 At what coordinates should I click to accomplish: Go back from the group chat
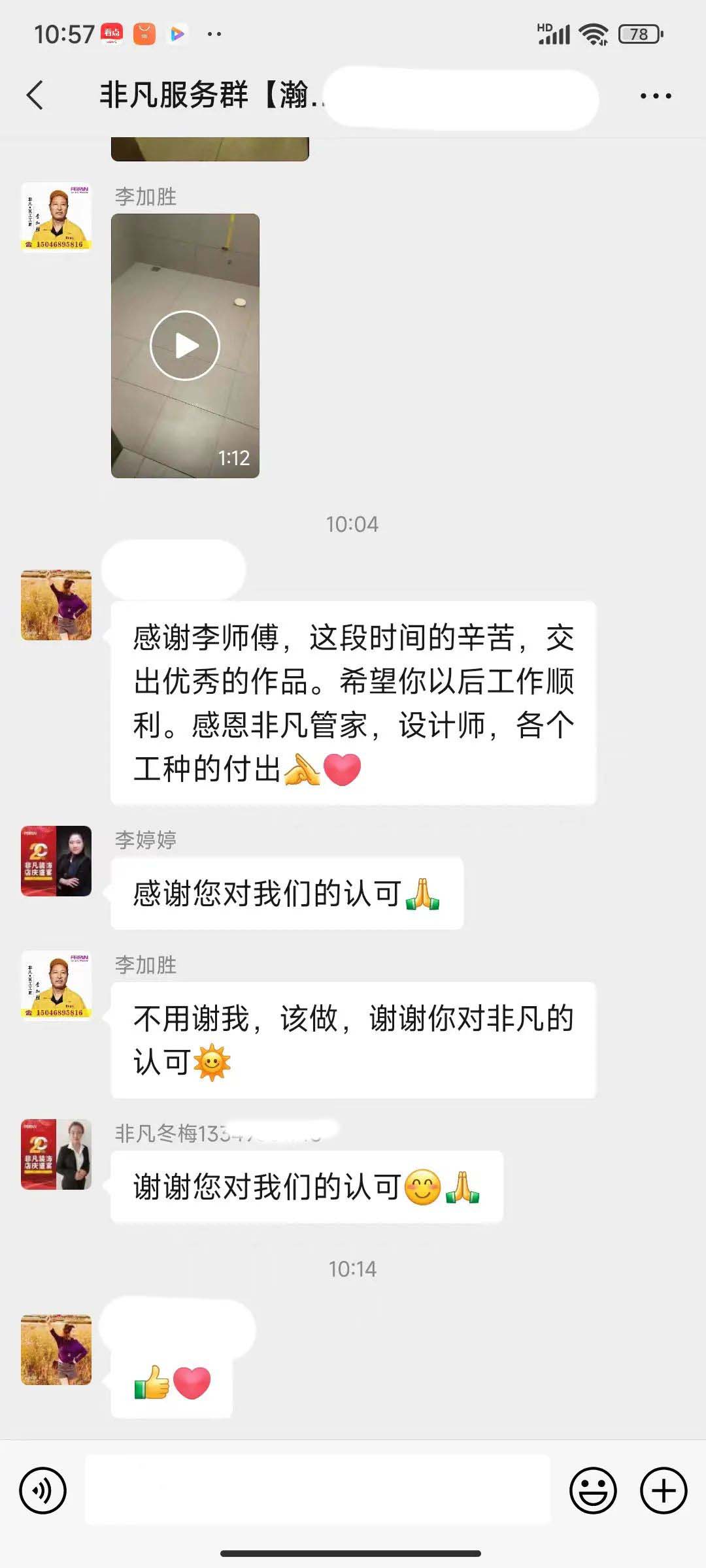35,95
